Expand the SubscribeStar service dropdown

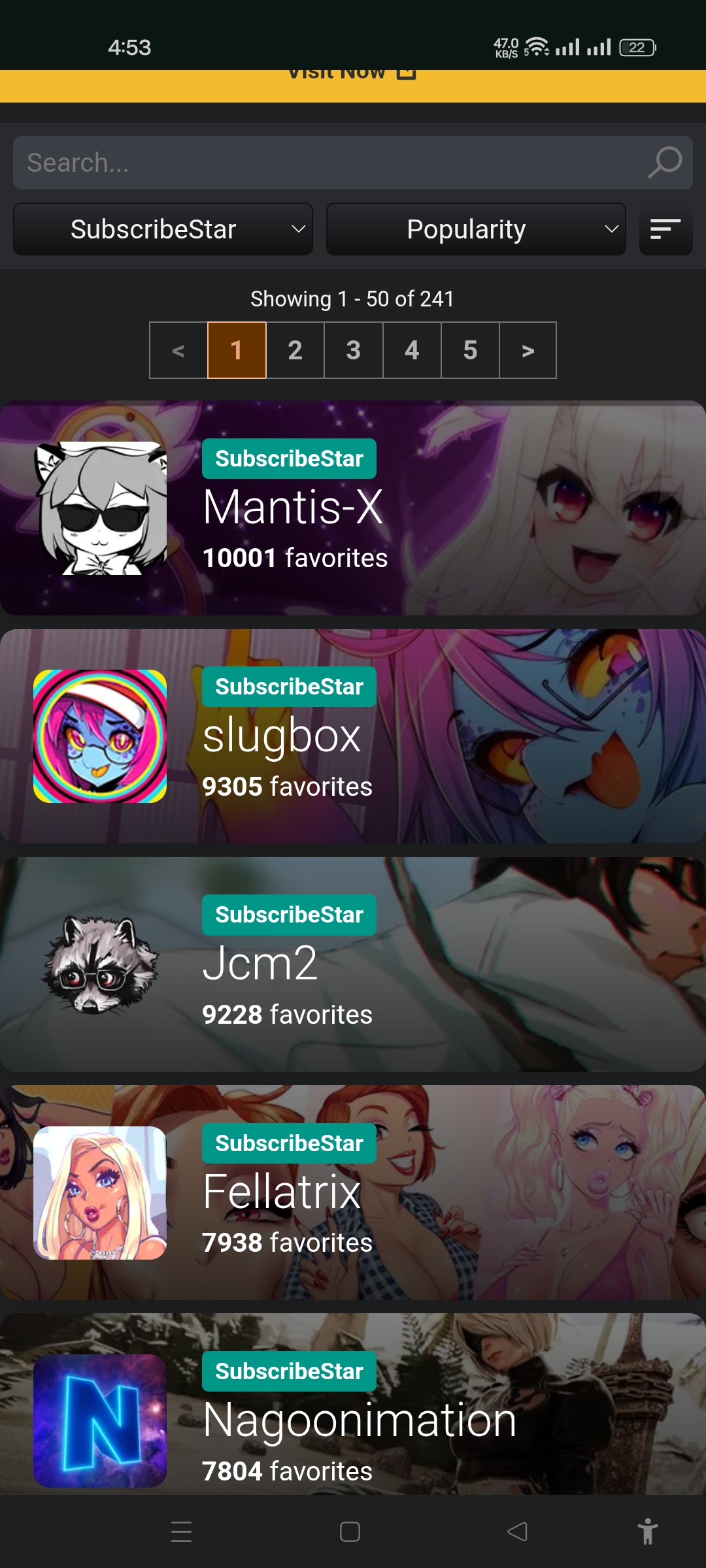[x=163, y=229]
